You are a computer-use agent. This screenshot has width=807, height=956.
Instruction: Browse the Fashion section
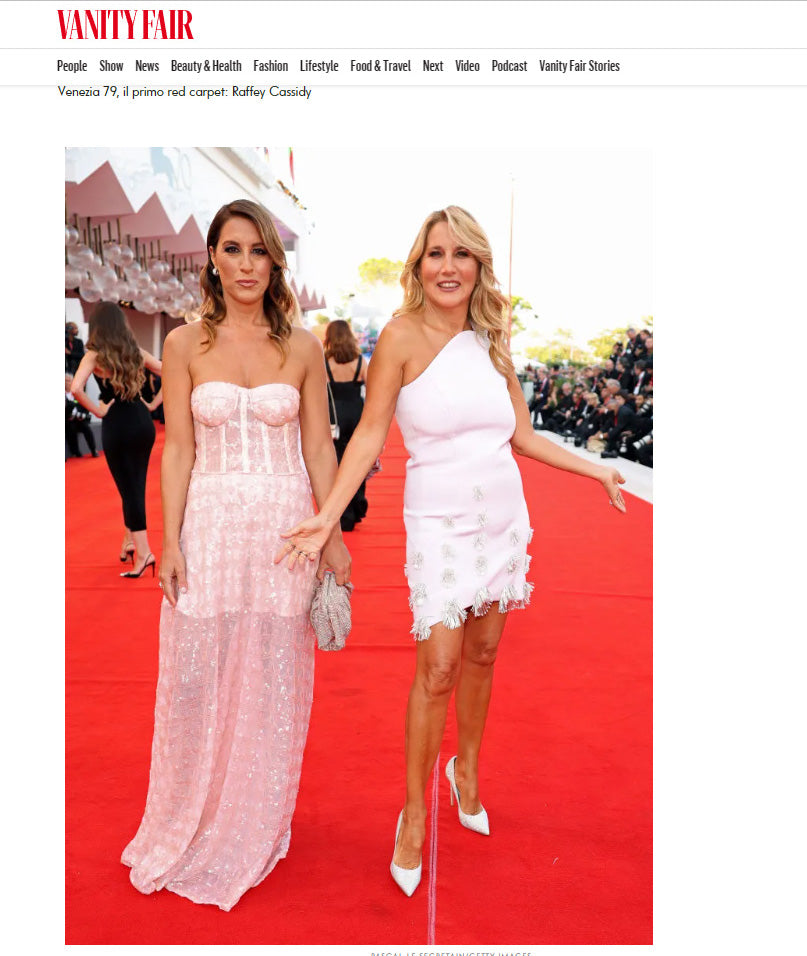pyautogui.click(x=270, y=66)
